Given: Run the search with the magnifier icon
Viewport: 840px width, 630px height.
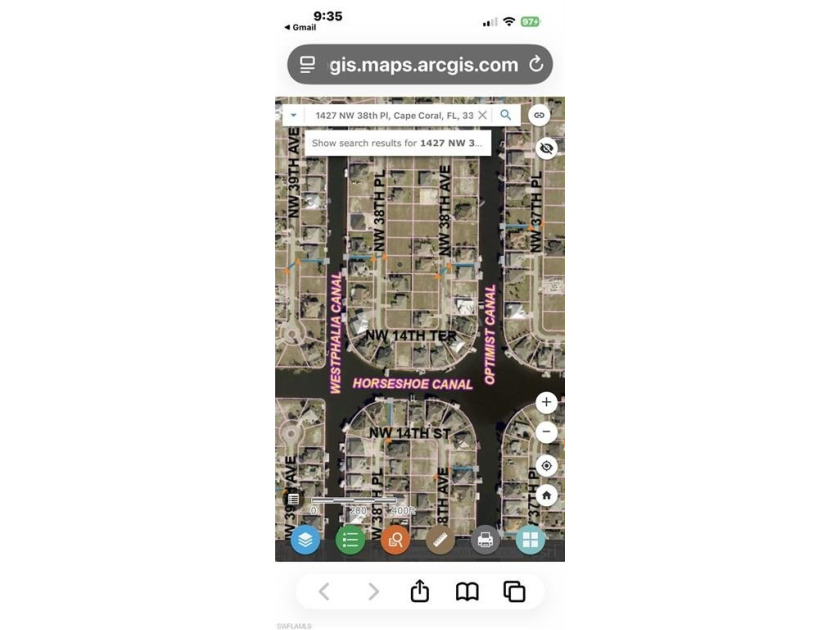Looking at the screenshot, I should pyautogui.click(x=506, y=115).
